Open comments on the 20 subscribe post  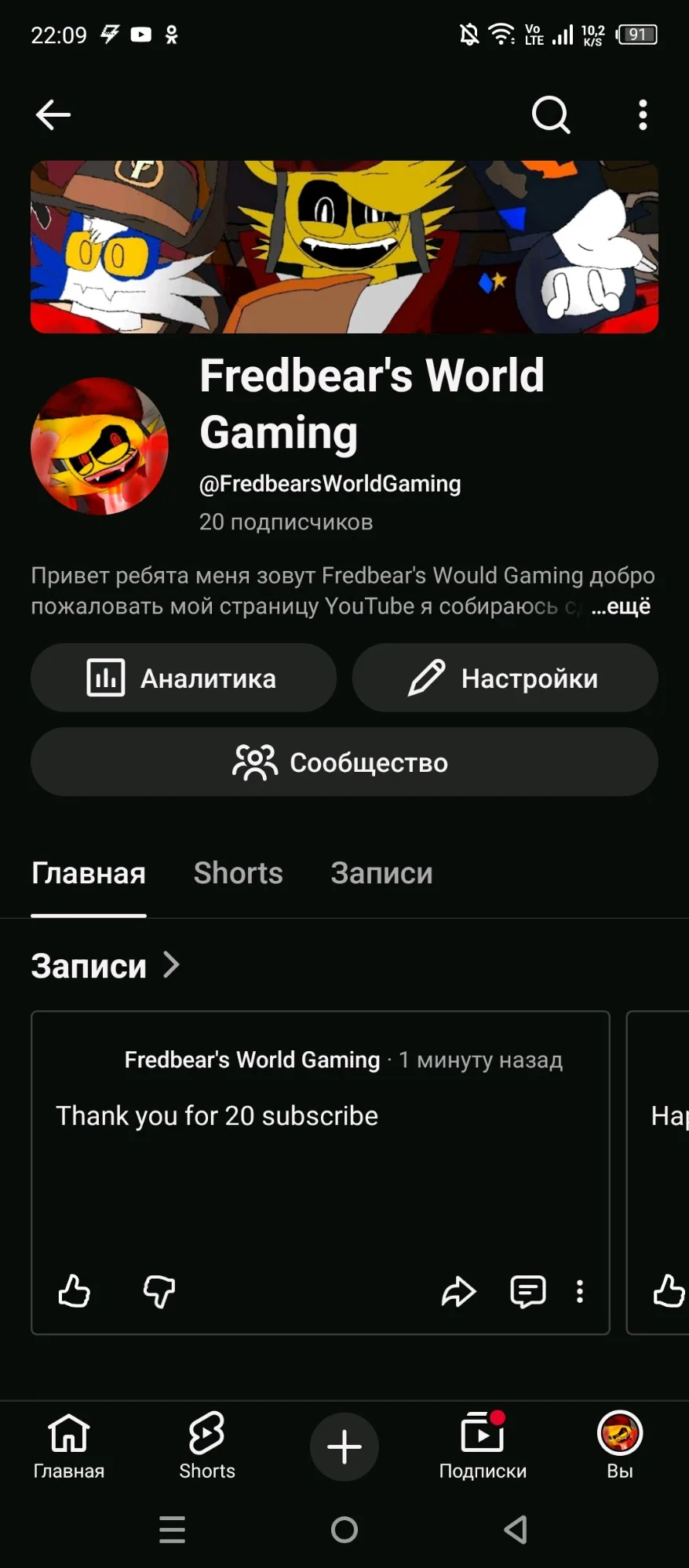528,1291
